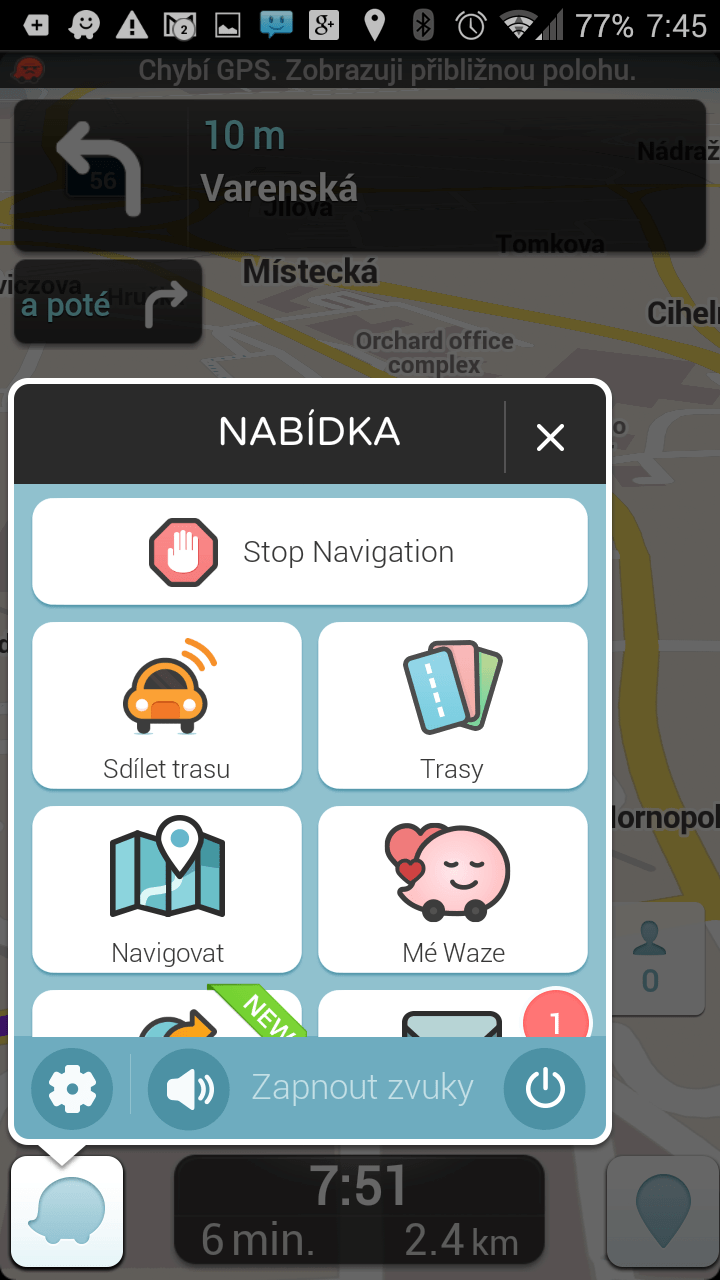Tap Stop Navigation
Image resolution: width=720 pixels, height=1280 pixels.
(x=310, y=552)
